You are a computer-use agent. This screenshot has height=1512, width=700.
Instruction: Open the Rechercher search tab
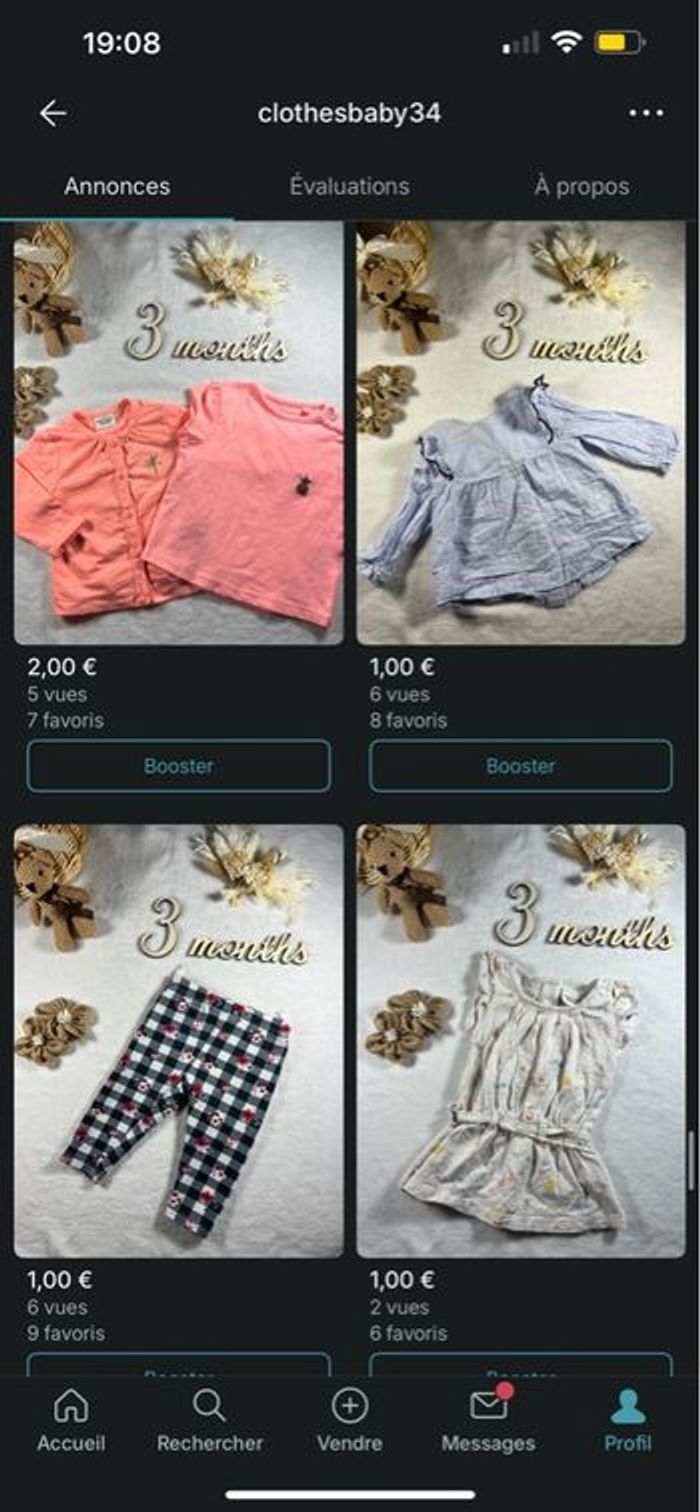tap(209, 1421)
